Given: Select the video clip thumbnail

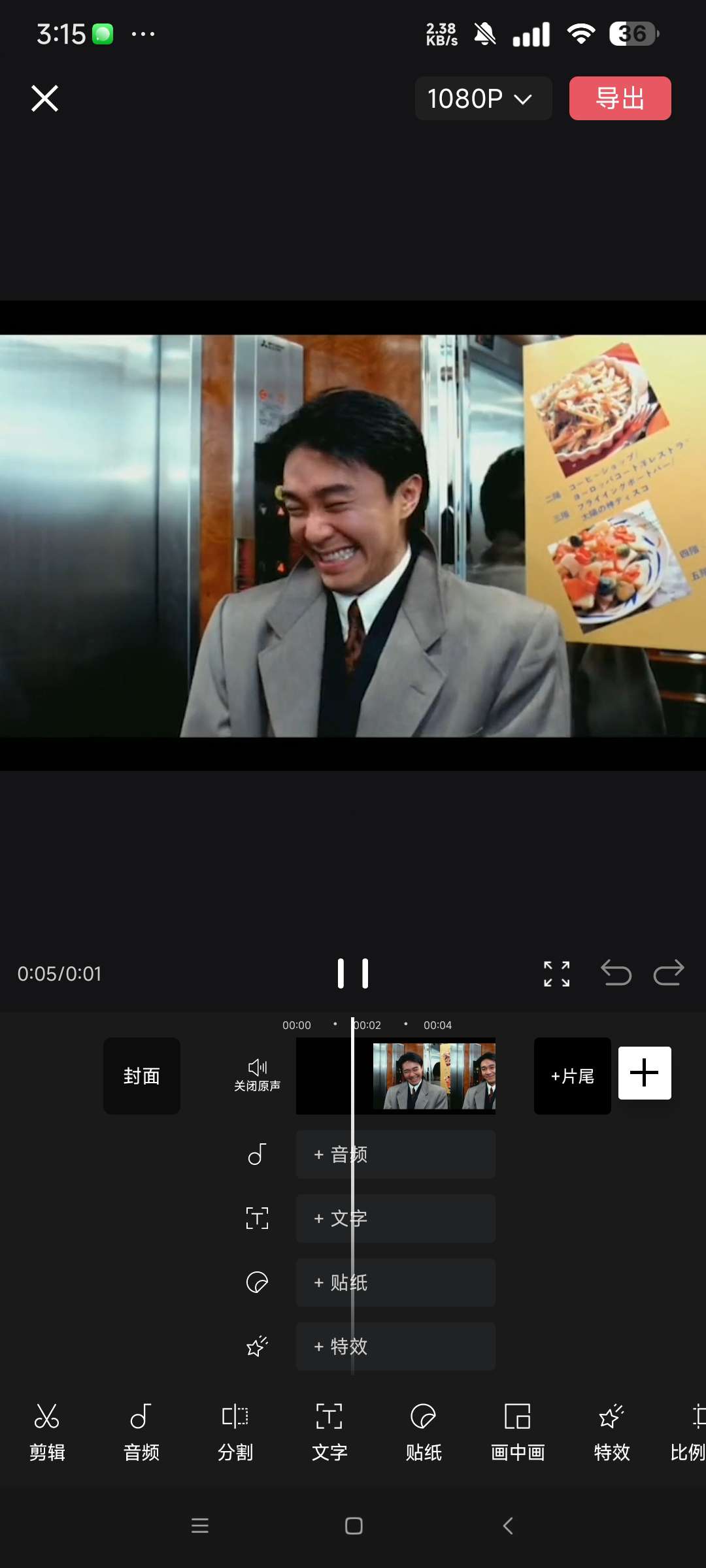Looking at the screenshot, I should click(x=431, y=1075).
